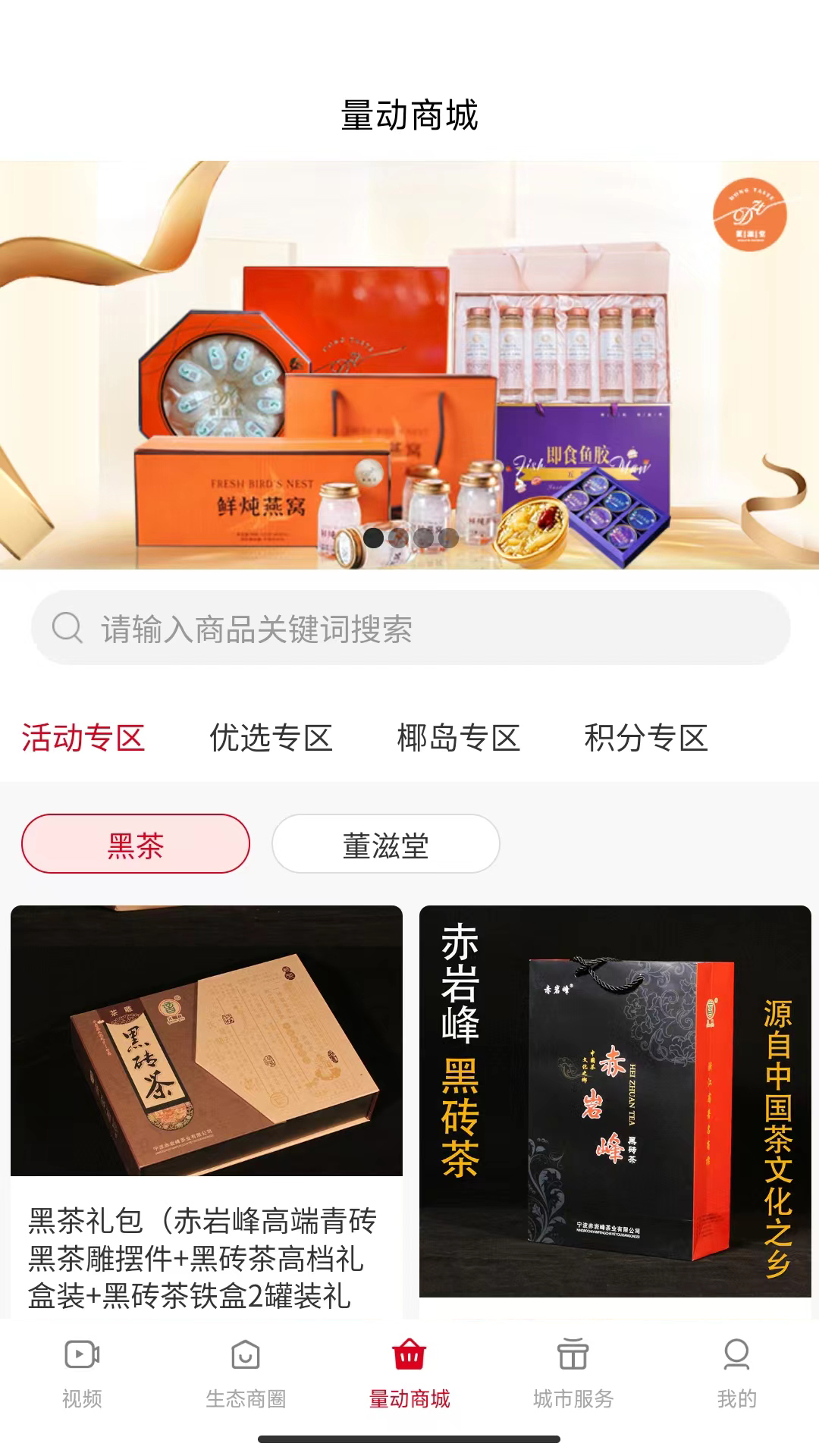This screenshot has height=1456, width=819.
Task: Go to the 视频 tab
Action: pos(82,1373)
